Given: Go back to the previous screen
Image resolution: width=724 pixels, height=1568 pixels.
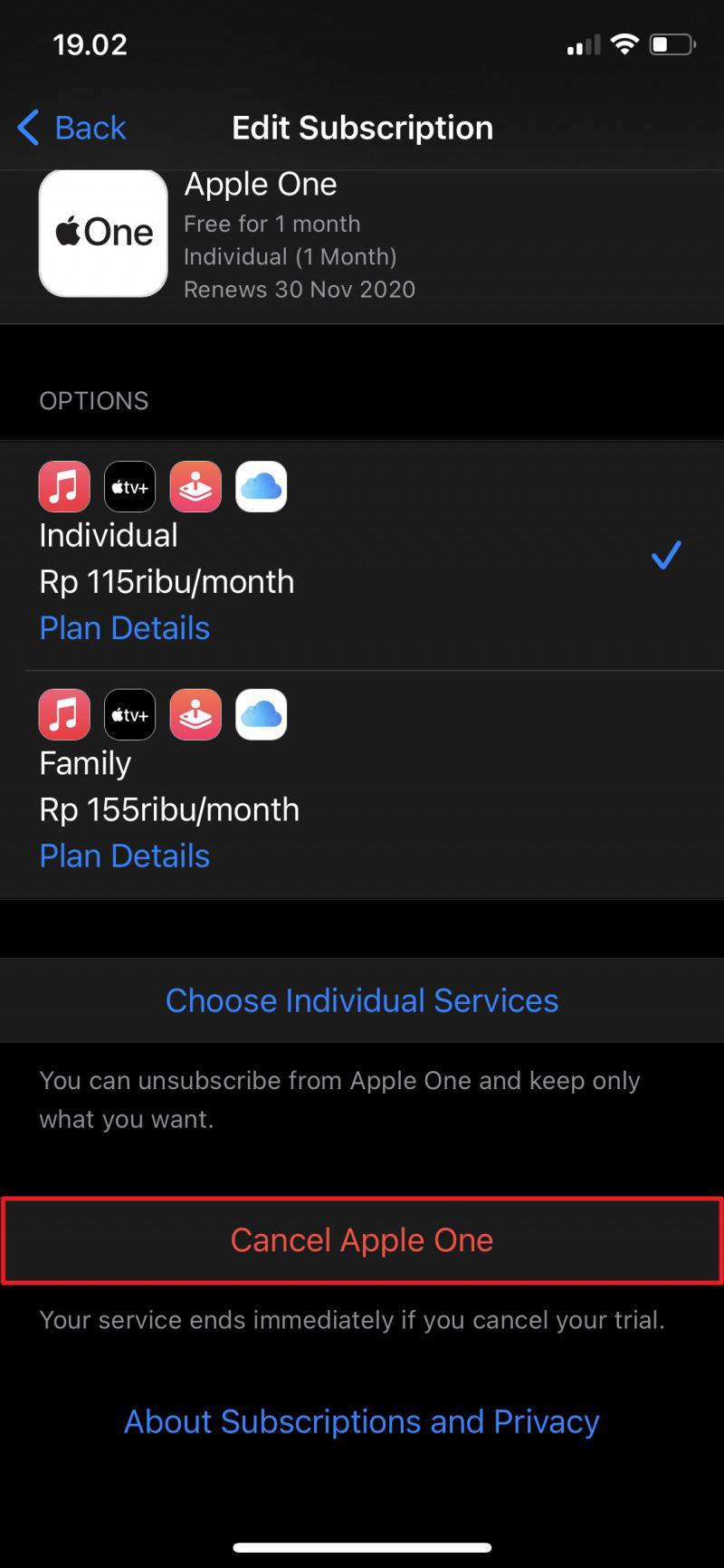Looking at the screenshot, I should click(72, 128).
